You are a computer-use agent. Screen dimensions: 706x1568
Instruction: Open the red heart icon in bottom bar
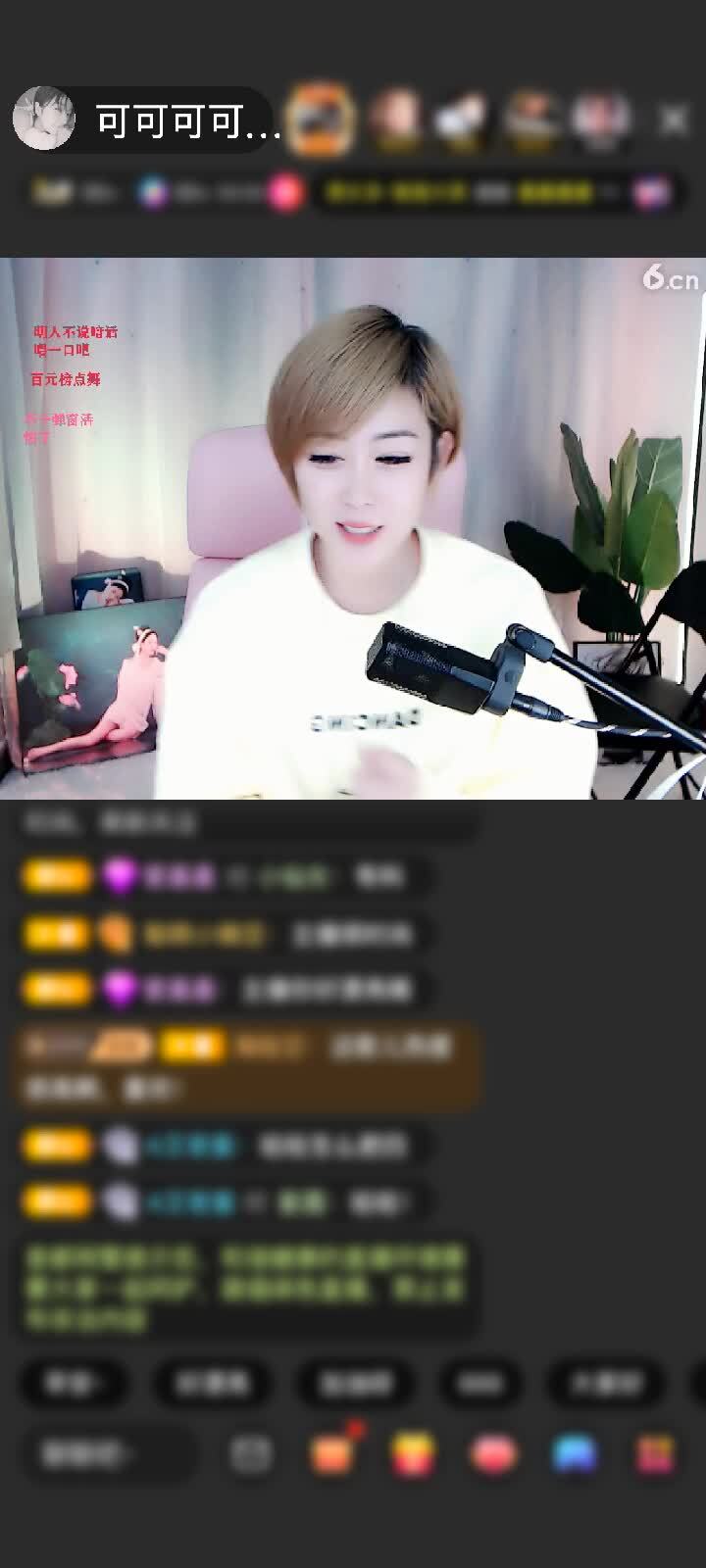493,1454
